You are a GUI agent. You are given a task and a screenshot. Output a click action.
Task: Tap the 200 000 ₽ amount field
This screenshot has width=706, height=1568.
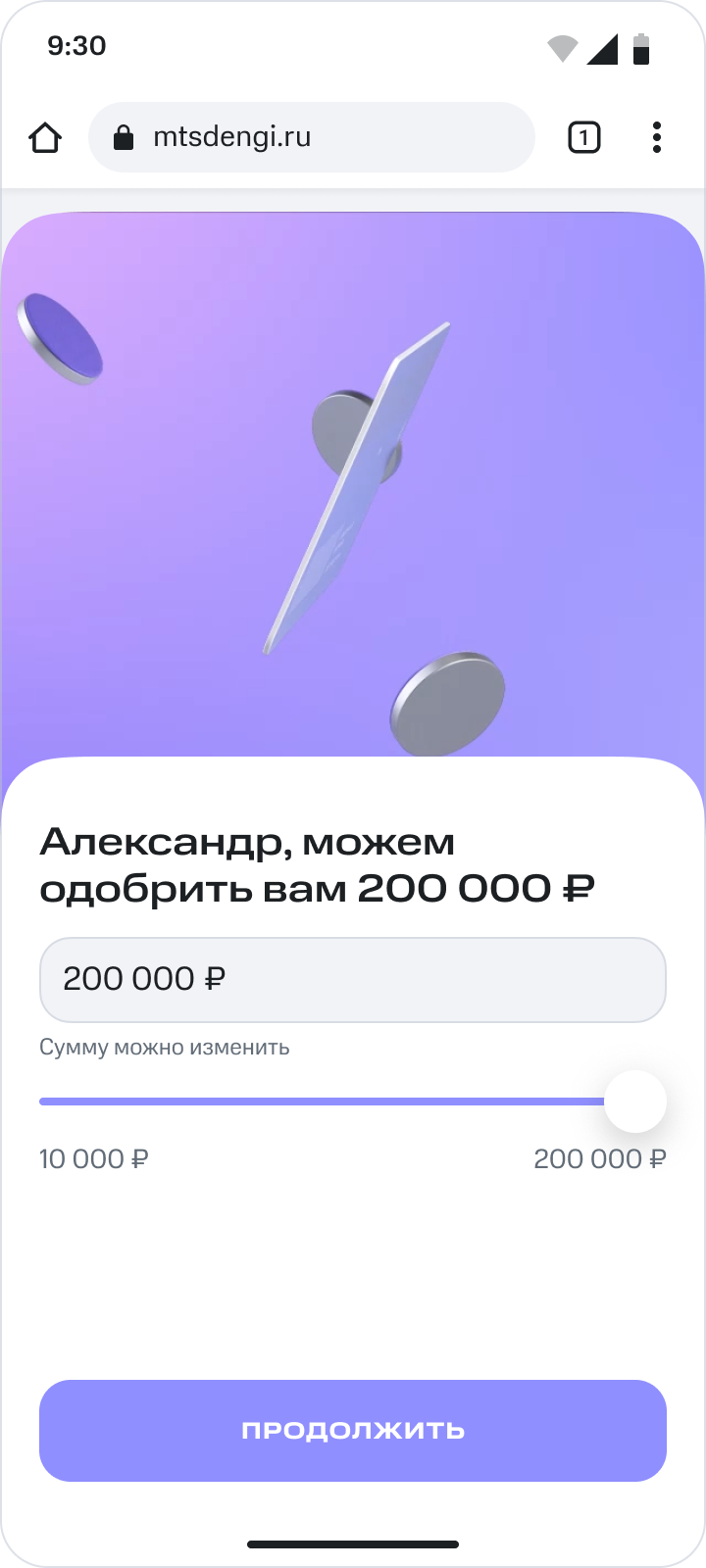[352, 979]
